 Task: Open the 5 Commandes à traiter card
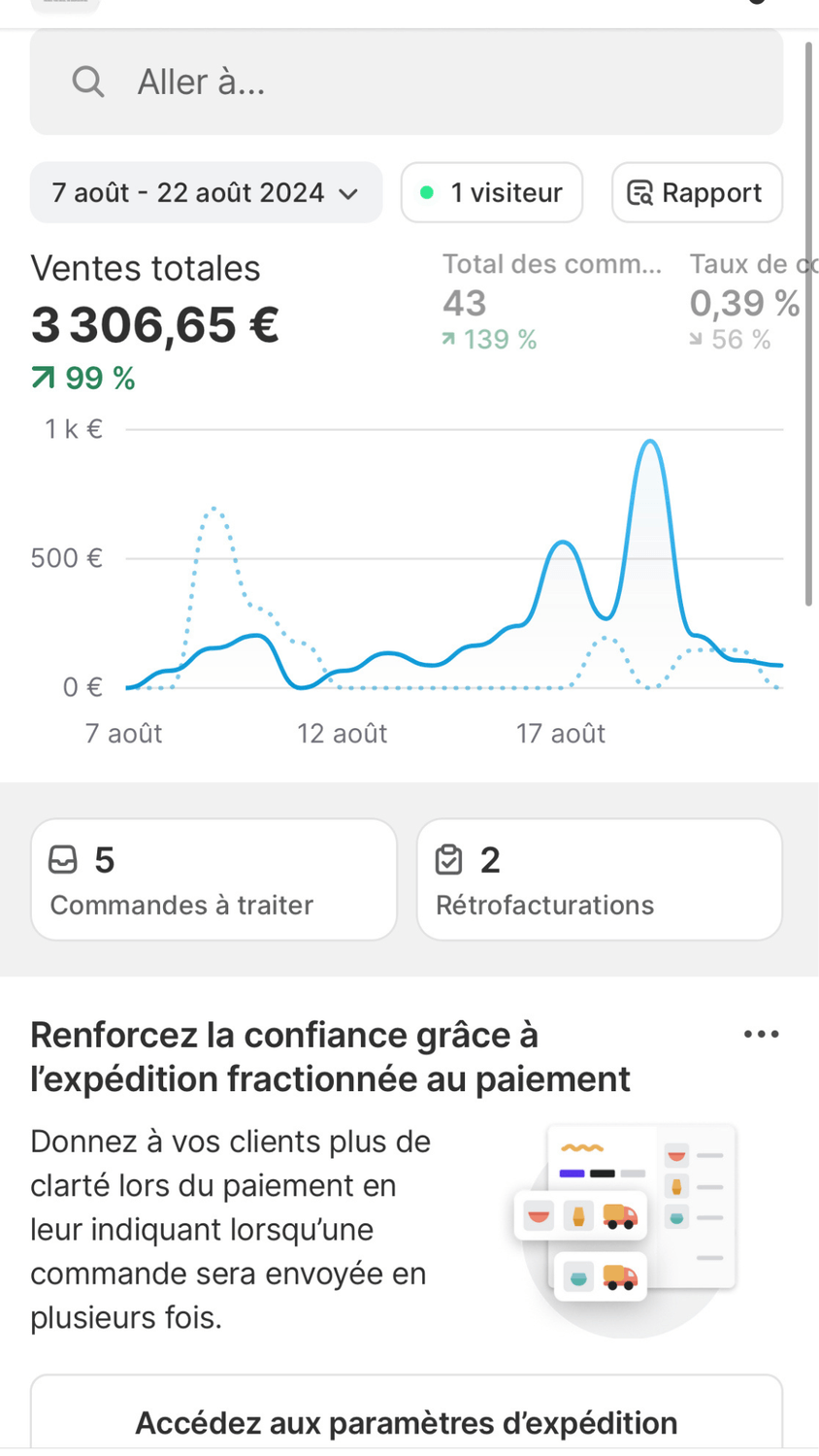tap(213, 878)
